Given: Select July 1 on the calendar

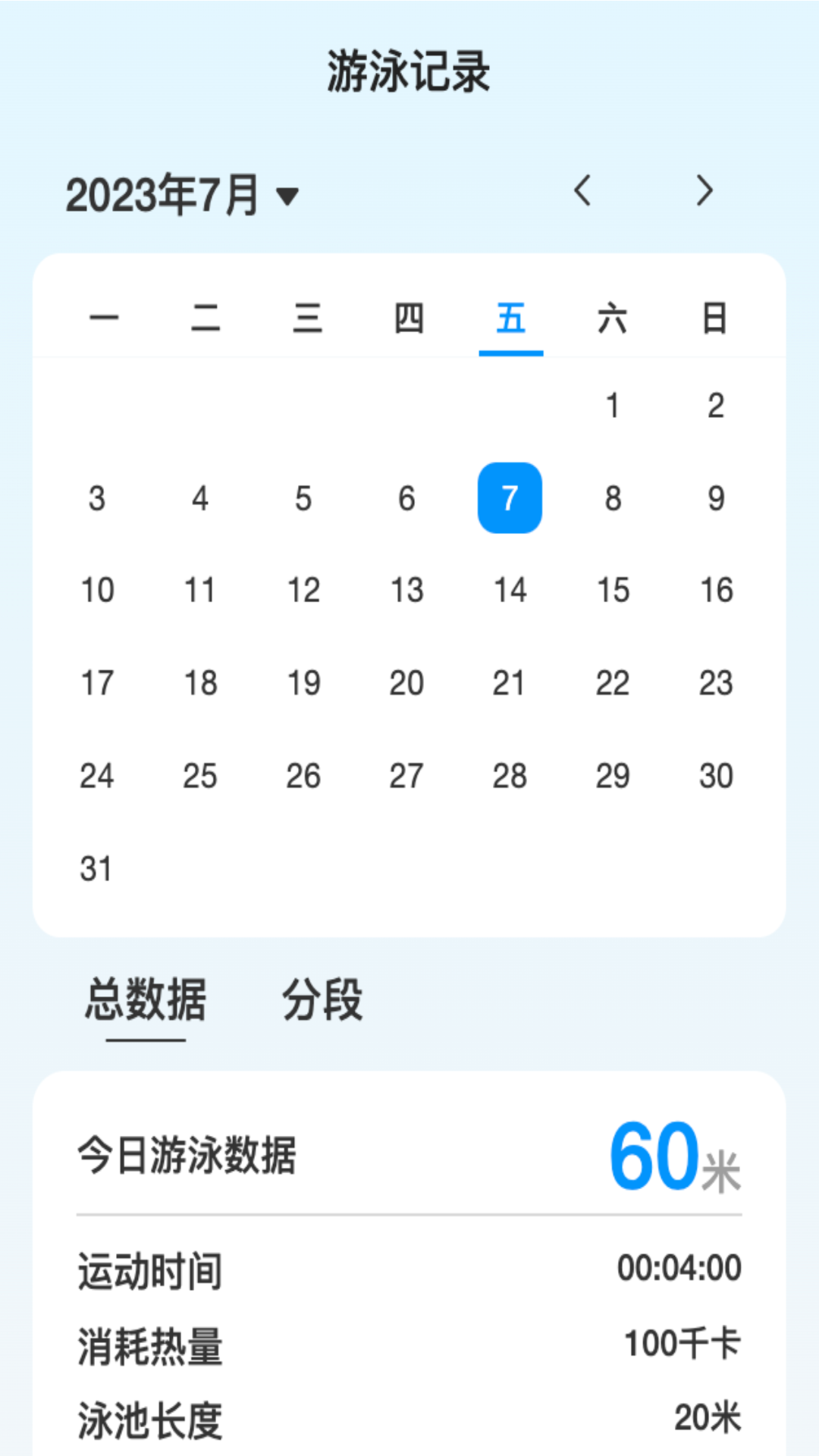Looking at the screenshot, I should (x=613, y=406).
